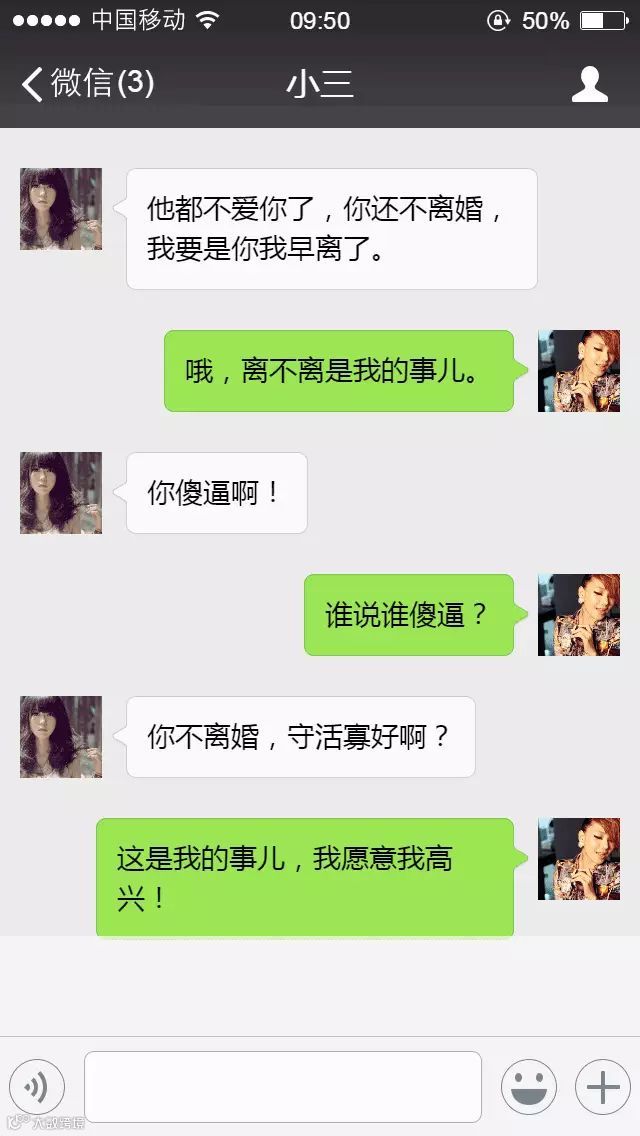Switch to voice input mode
The image size is (640, 1136).
(x=36, y=1087)
